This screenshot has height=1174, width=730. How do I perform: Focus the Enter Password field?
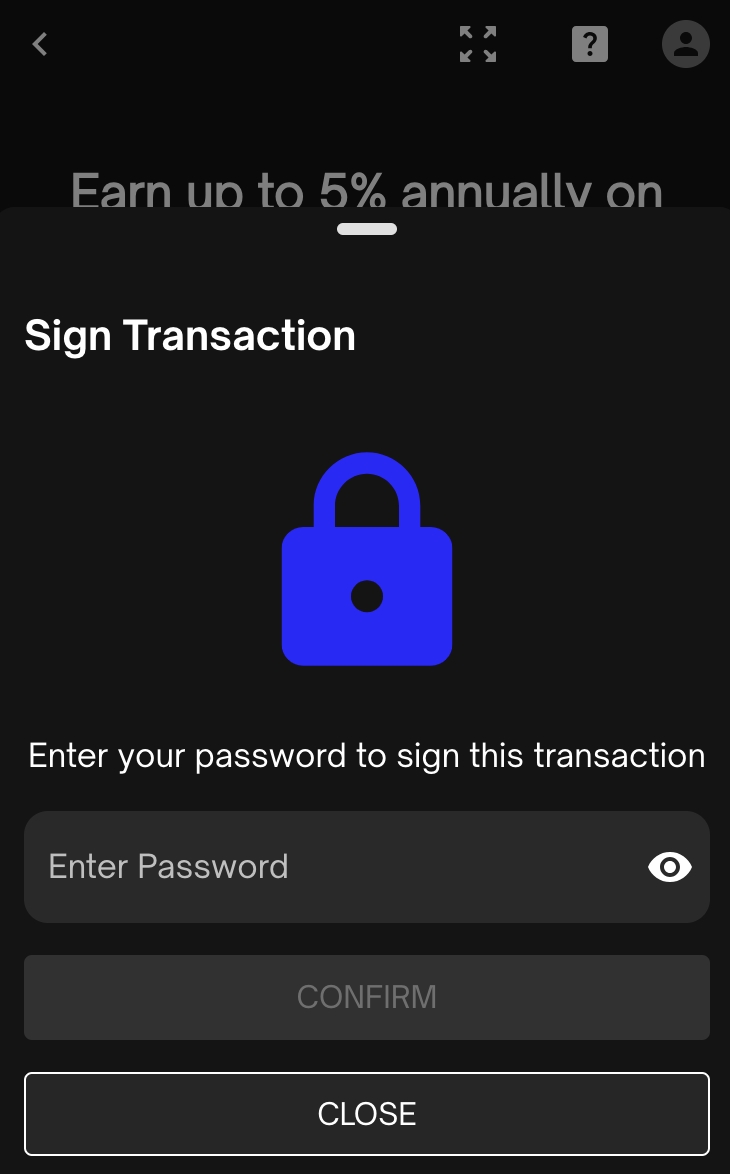tap(330, 866)
